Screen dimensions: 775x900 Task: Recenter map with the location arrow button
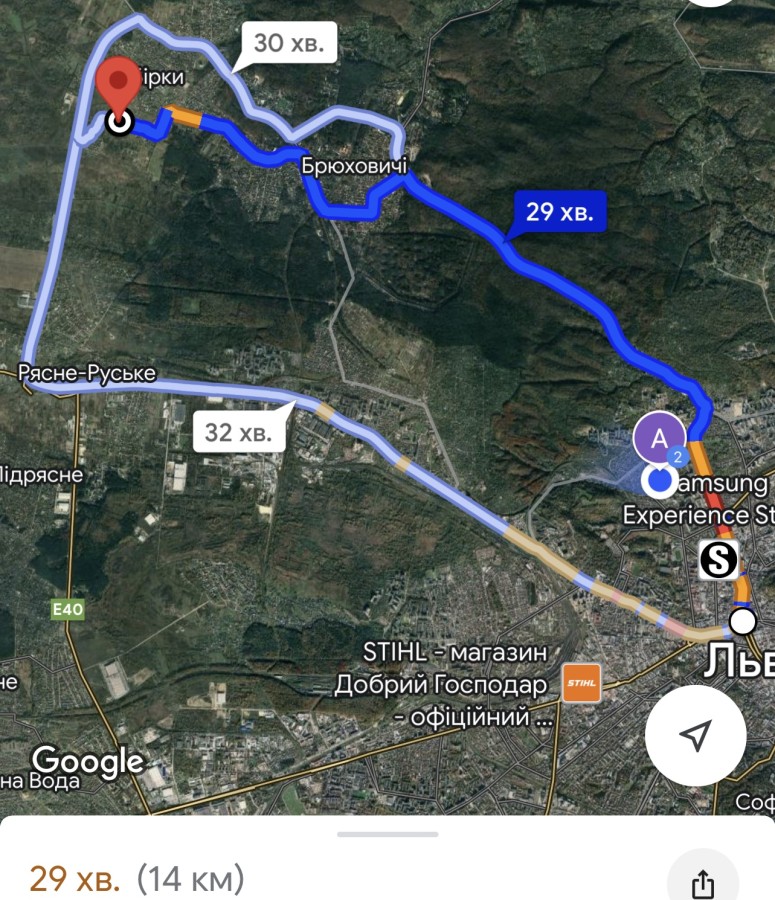tap(695, 736)
